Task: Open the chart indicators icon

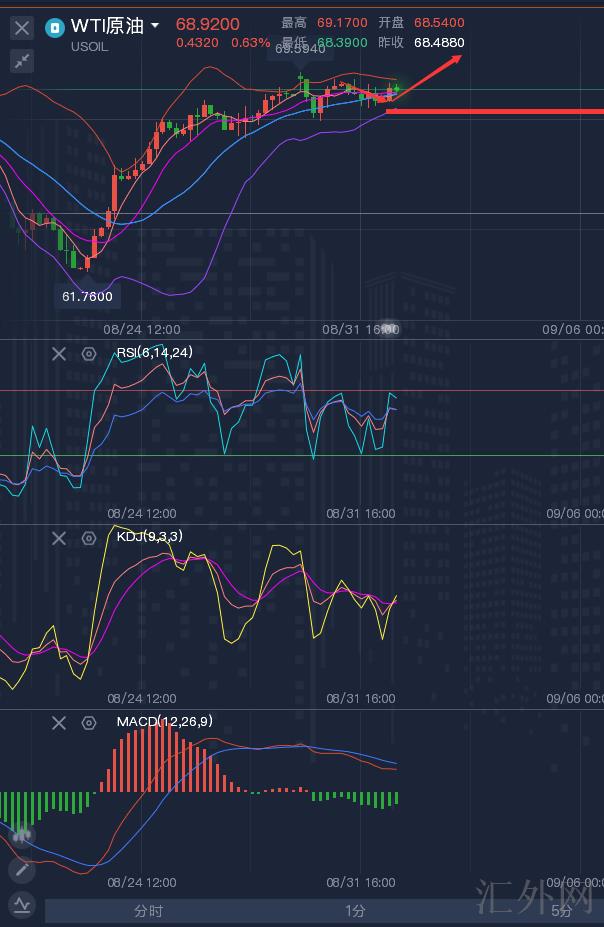Action: click(x=21, y=906)
